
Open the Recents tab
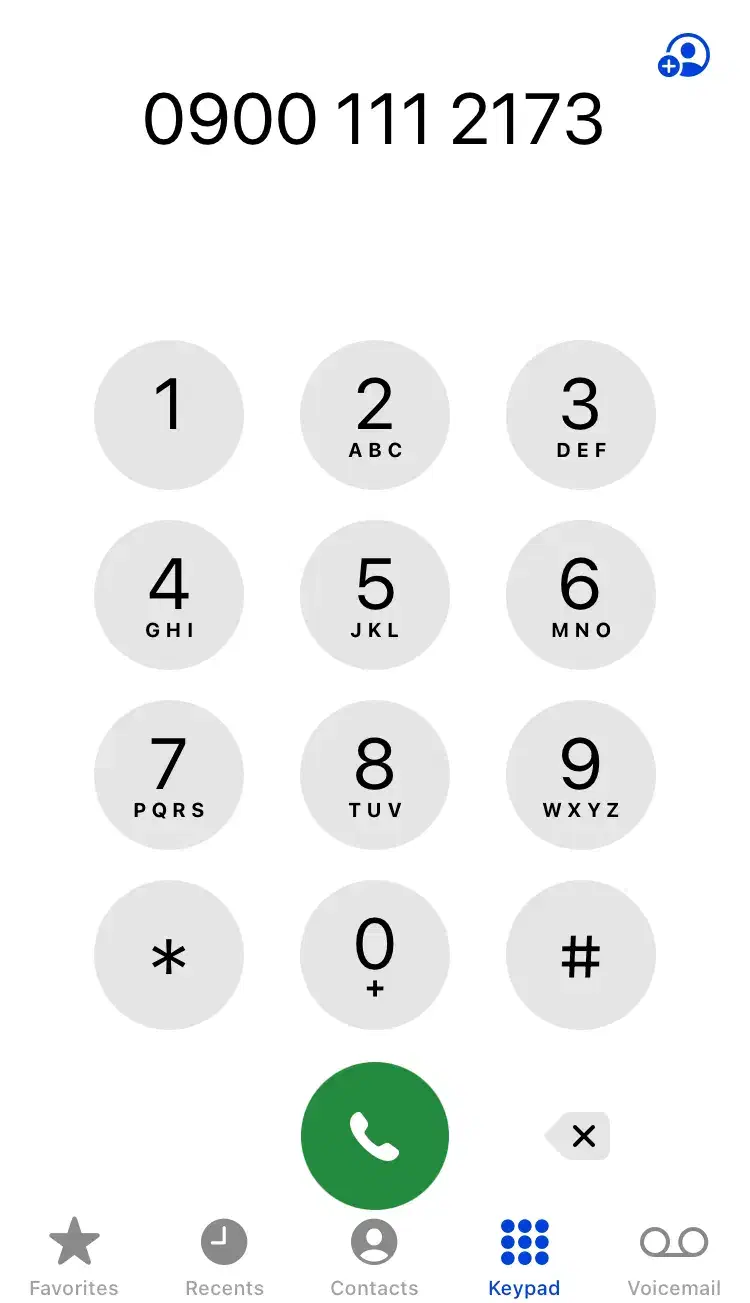coord(224,1256)
